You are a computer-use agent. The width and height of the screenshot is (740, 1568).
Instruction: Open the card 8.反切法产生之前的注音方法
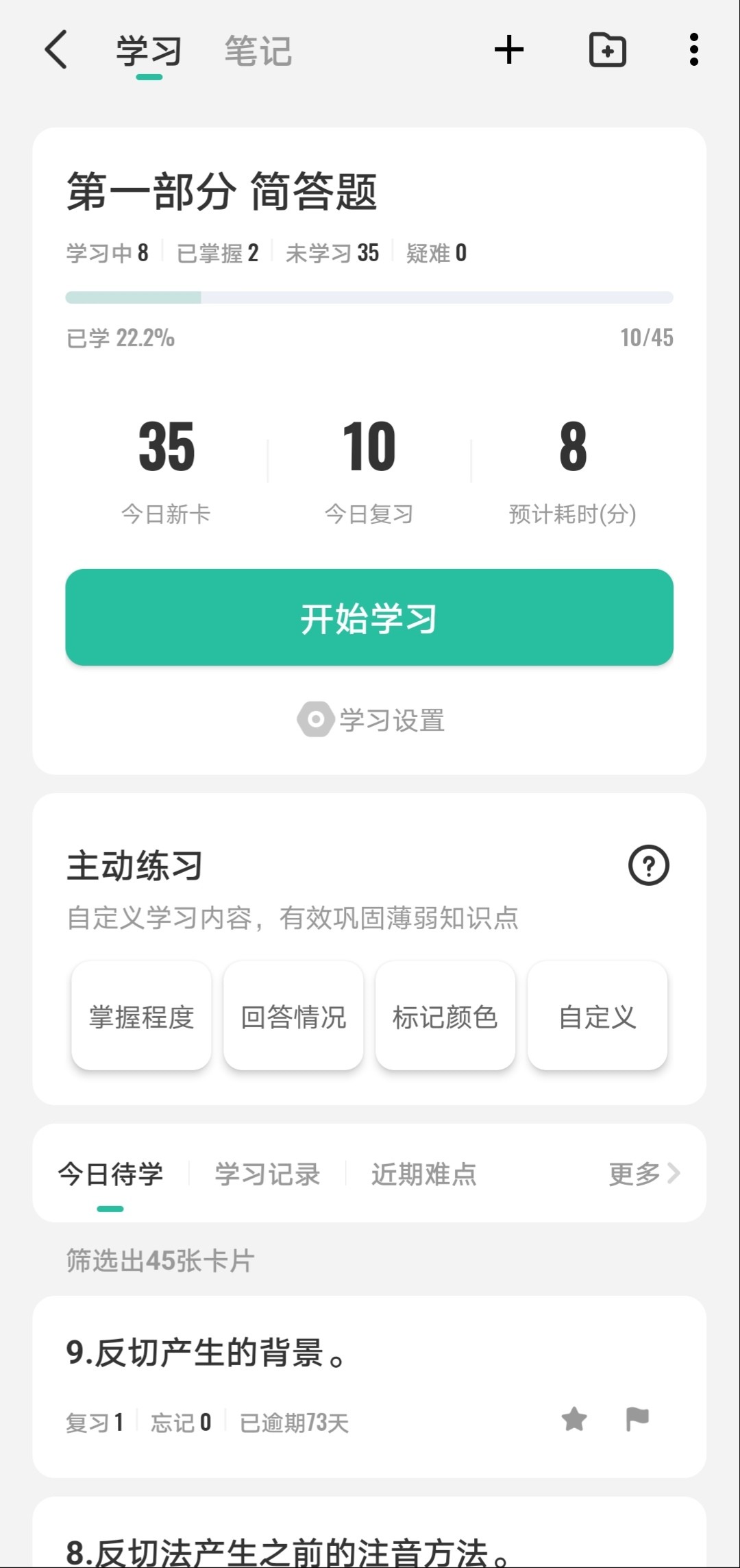[x=369, y=1532]
